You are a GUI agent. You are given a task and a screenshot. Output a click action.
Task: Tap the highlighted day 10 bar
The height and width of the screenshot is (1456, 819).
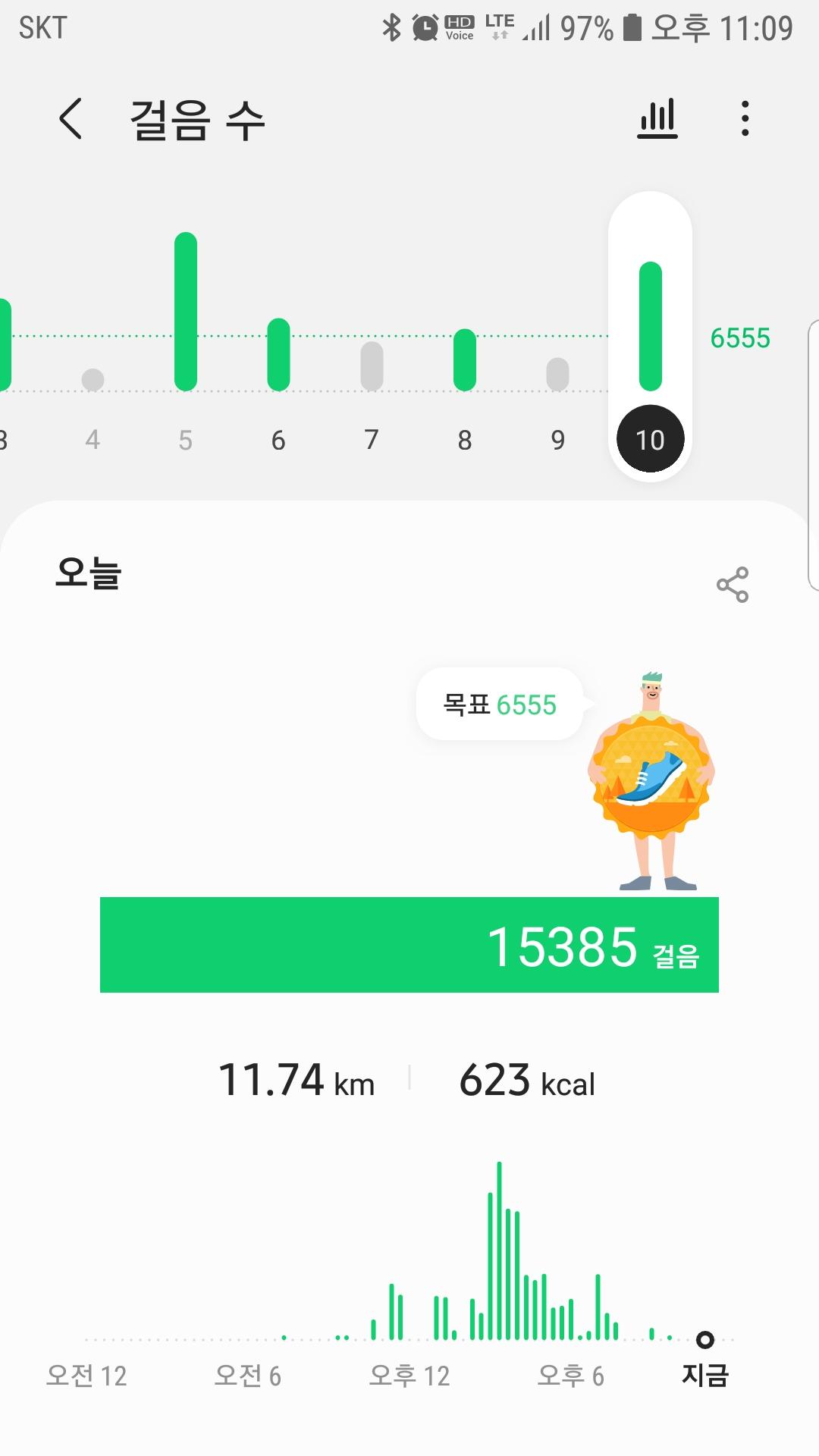tap(650, 326)
